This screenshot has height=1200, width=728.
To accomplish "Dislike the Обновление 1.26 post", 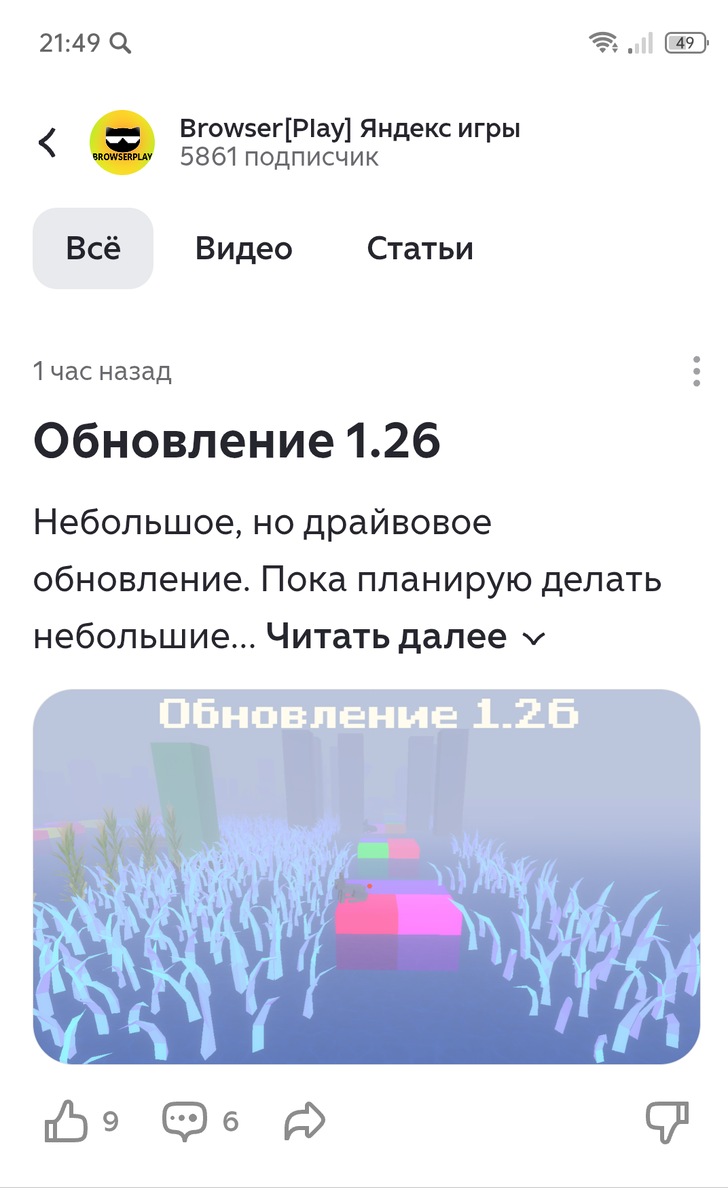I will 667,1121.
